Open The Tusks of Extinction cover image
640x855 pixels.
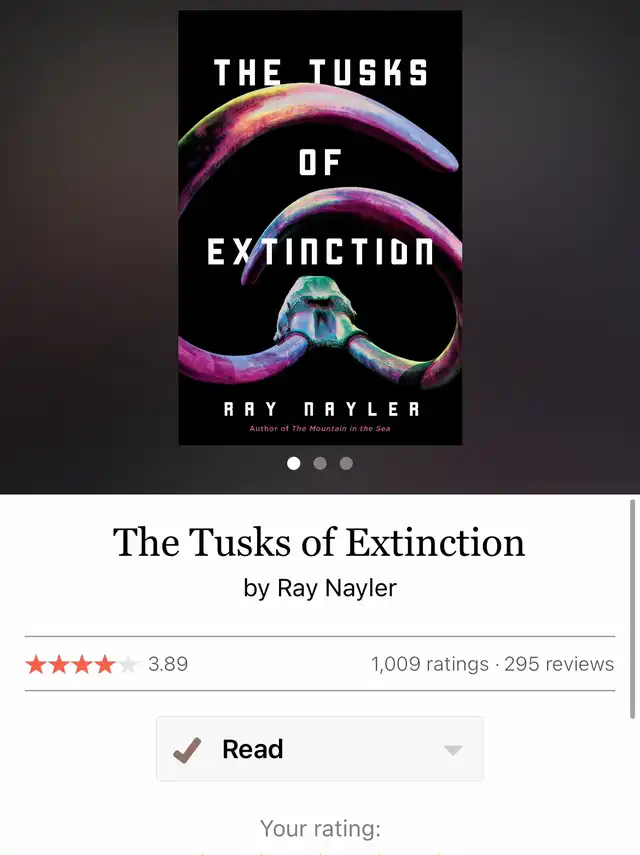click(320, 228)
